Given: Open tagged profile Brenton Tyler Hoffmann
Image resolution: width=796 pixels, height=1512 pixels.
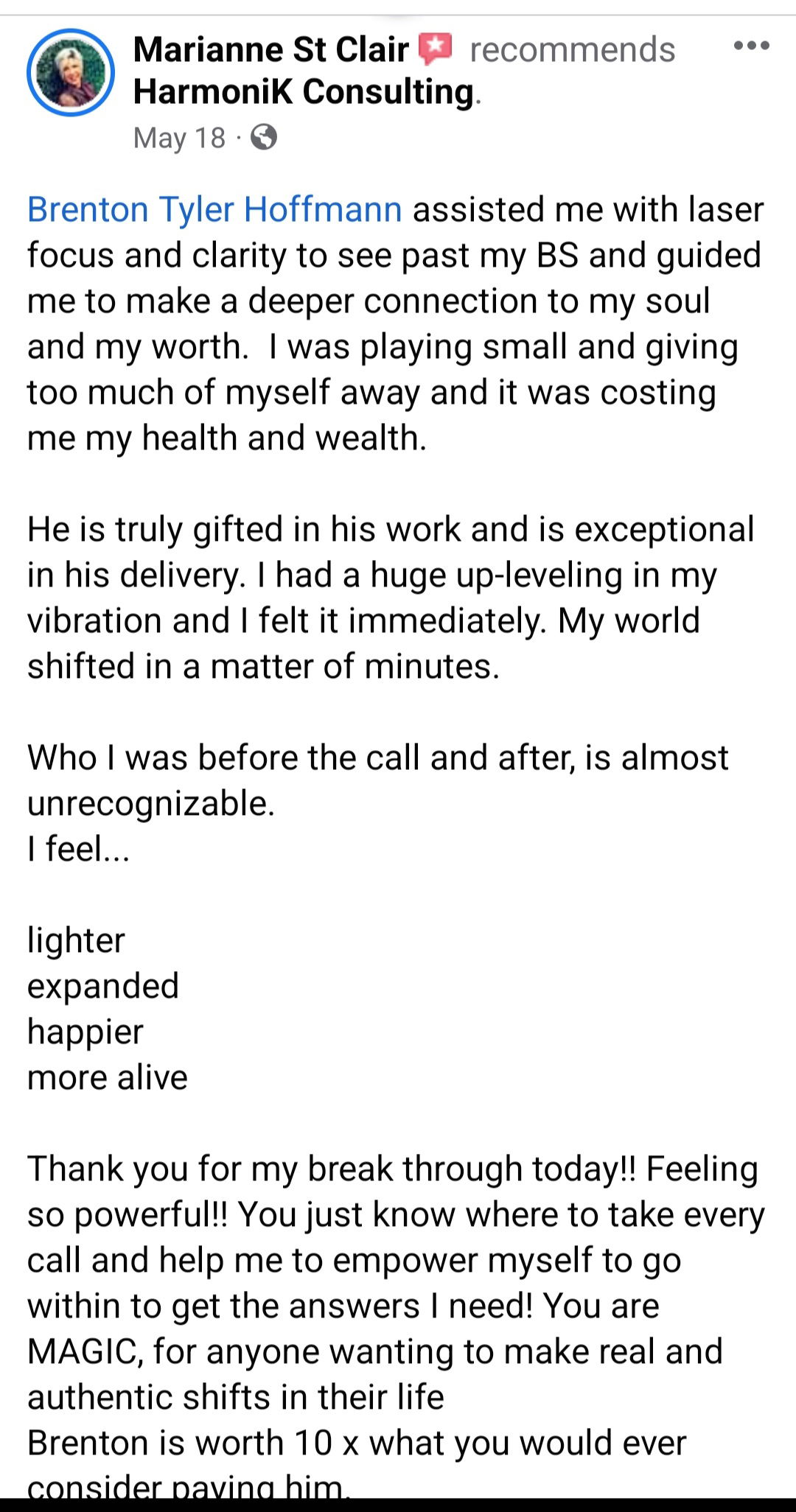Looking at the screenshot, I should pos(214,209).
